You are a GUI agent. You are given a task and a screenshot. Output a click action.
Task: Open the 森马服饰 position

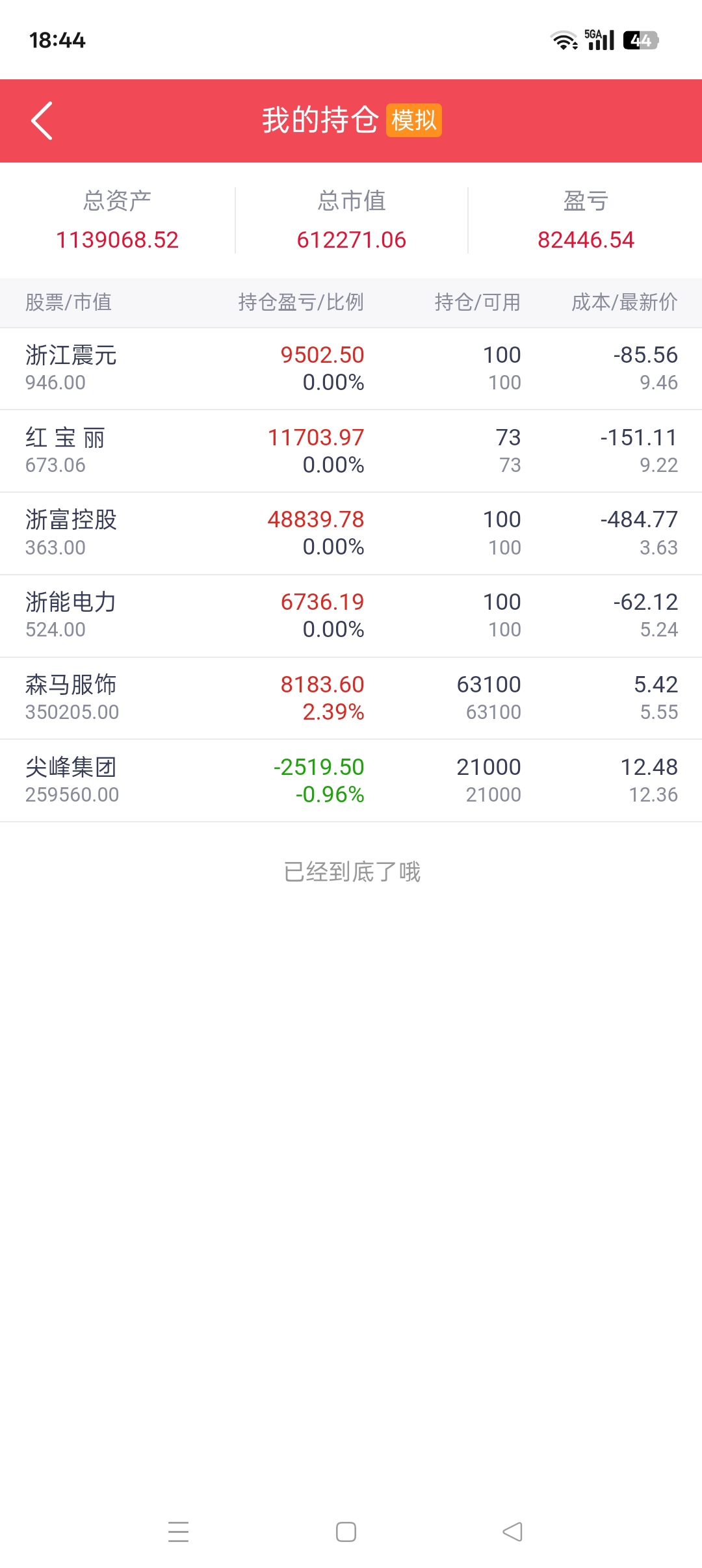pos(351,698)
